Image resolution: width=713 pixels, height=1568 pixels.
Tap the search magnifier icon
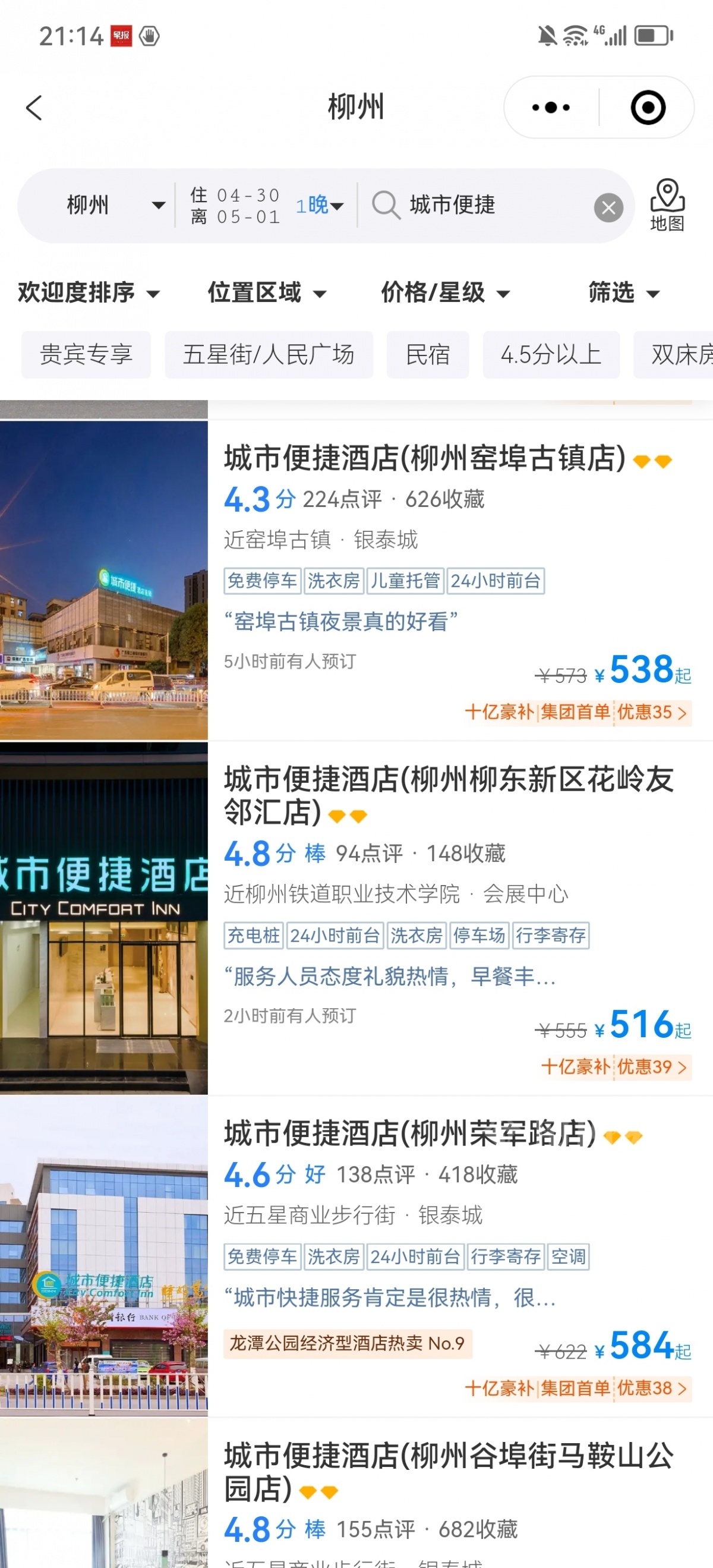tap(385, 206)
